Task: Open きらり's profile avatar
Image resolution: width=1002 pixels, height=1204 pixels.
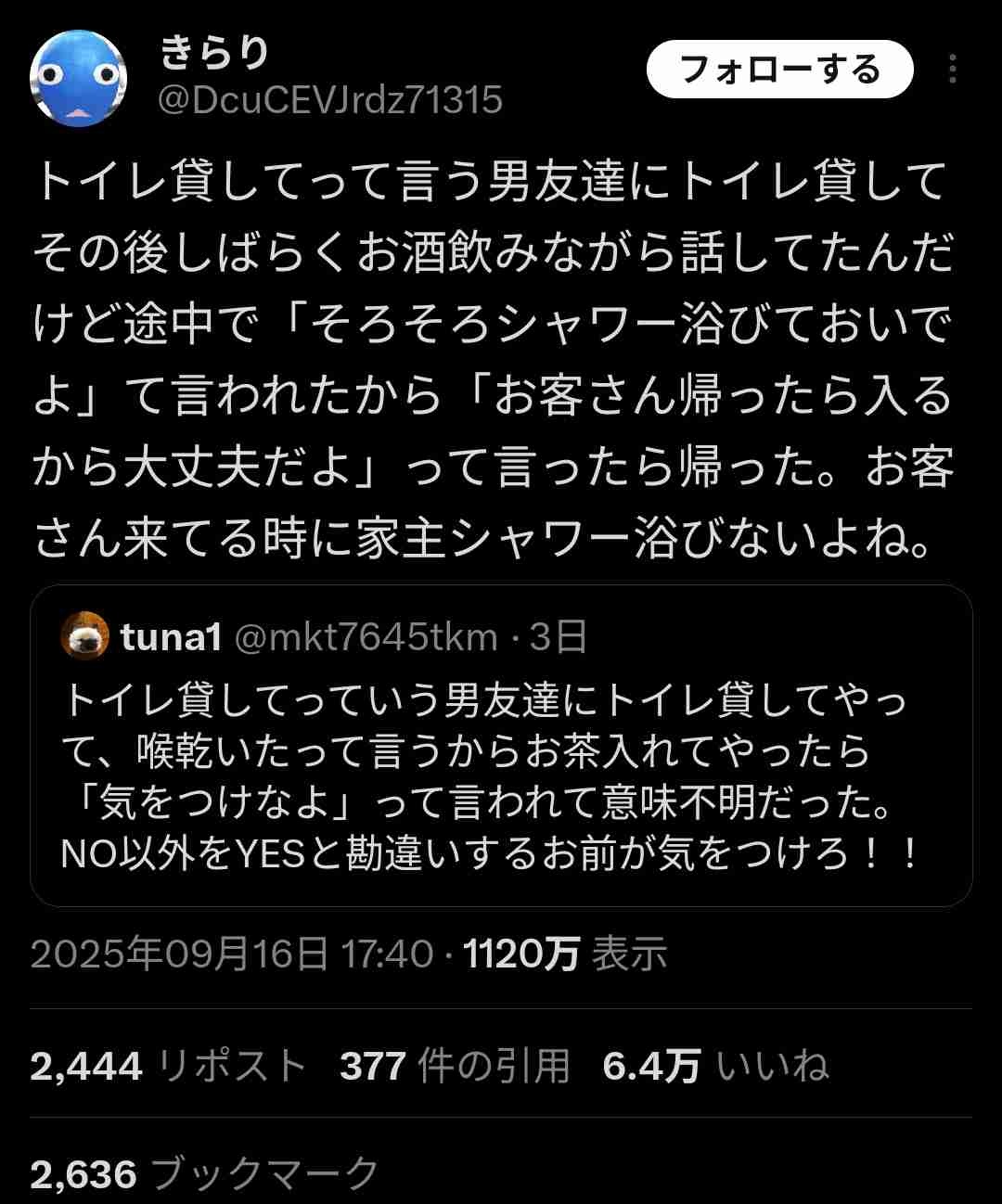Action: (x=78, y=78)
